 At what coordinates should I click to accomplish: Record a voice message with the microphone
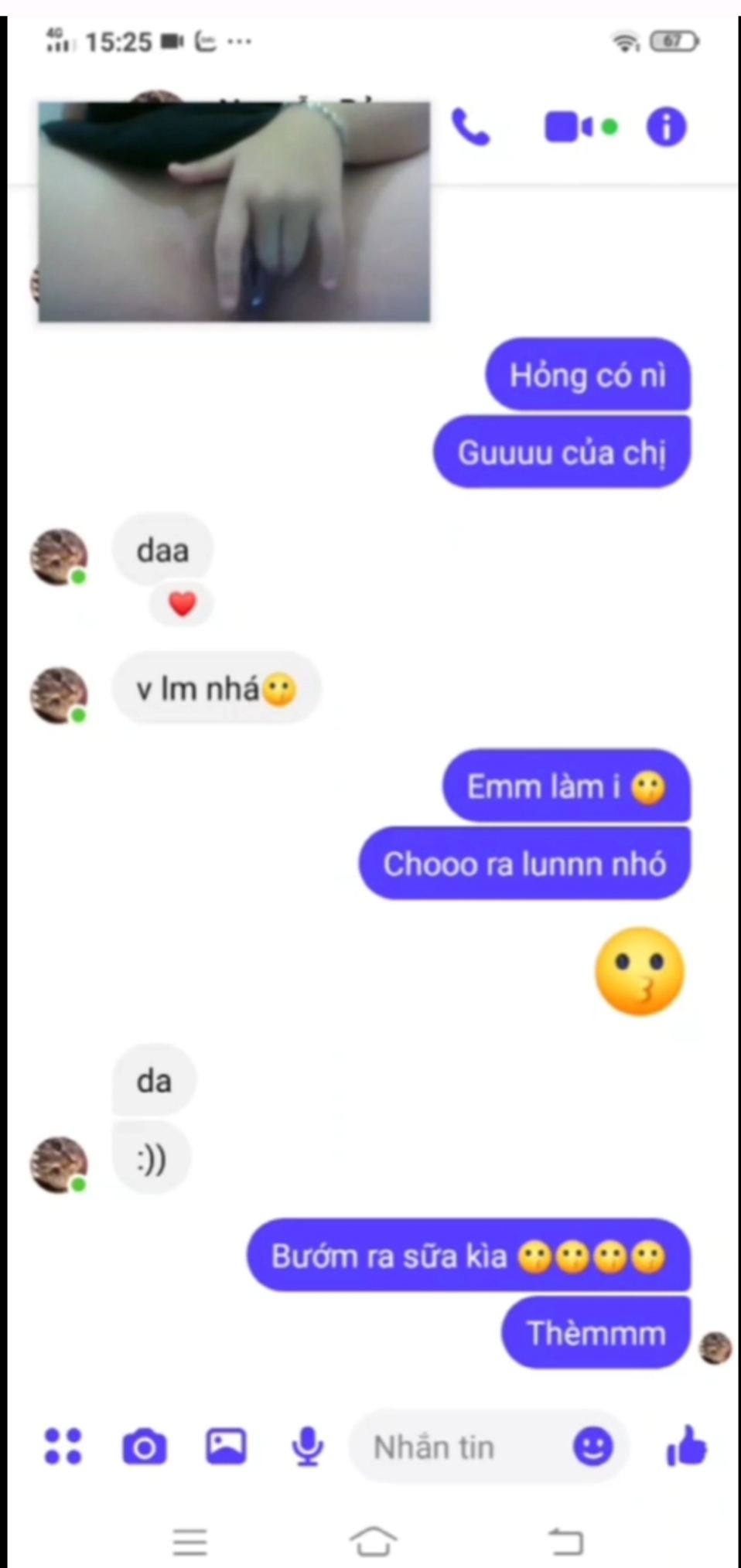pyautogui.click(x=307, y=1447)
